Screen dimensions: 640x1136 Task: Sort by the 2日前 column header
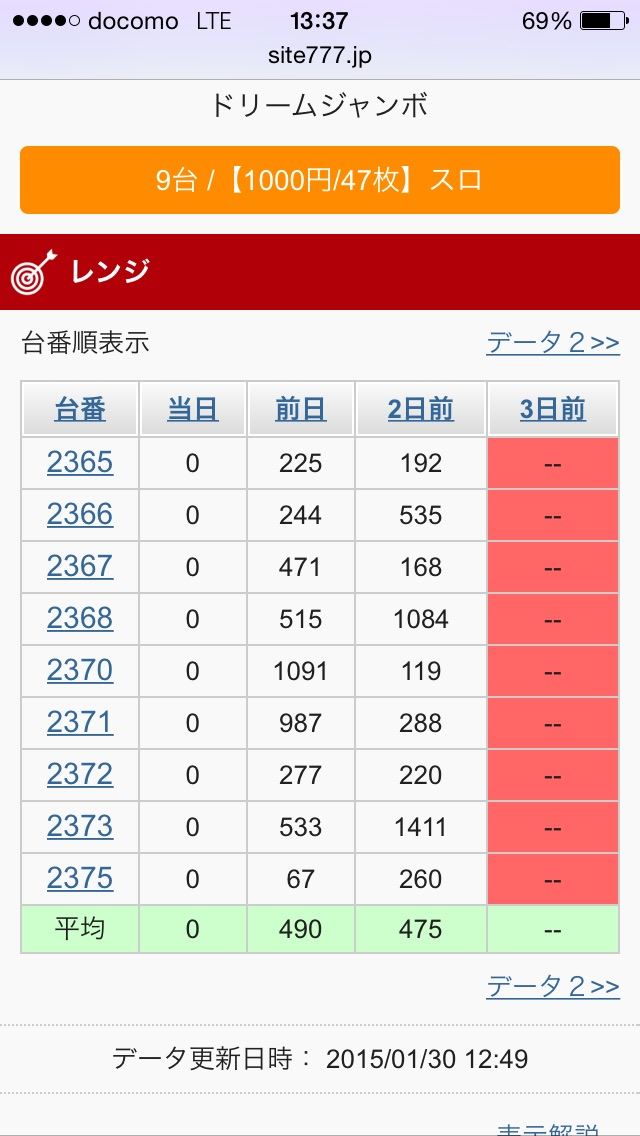pos(420,410)
